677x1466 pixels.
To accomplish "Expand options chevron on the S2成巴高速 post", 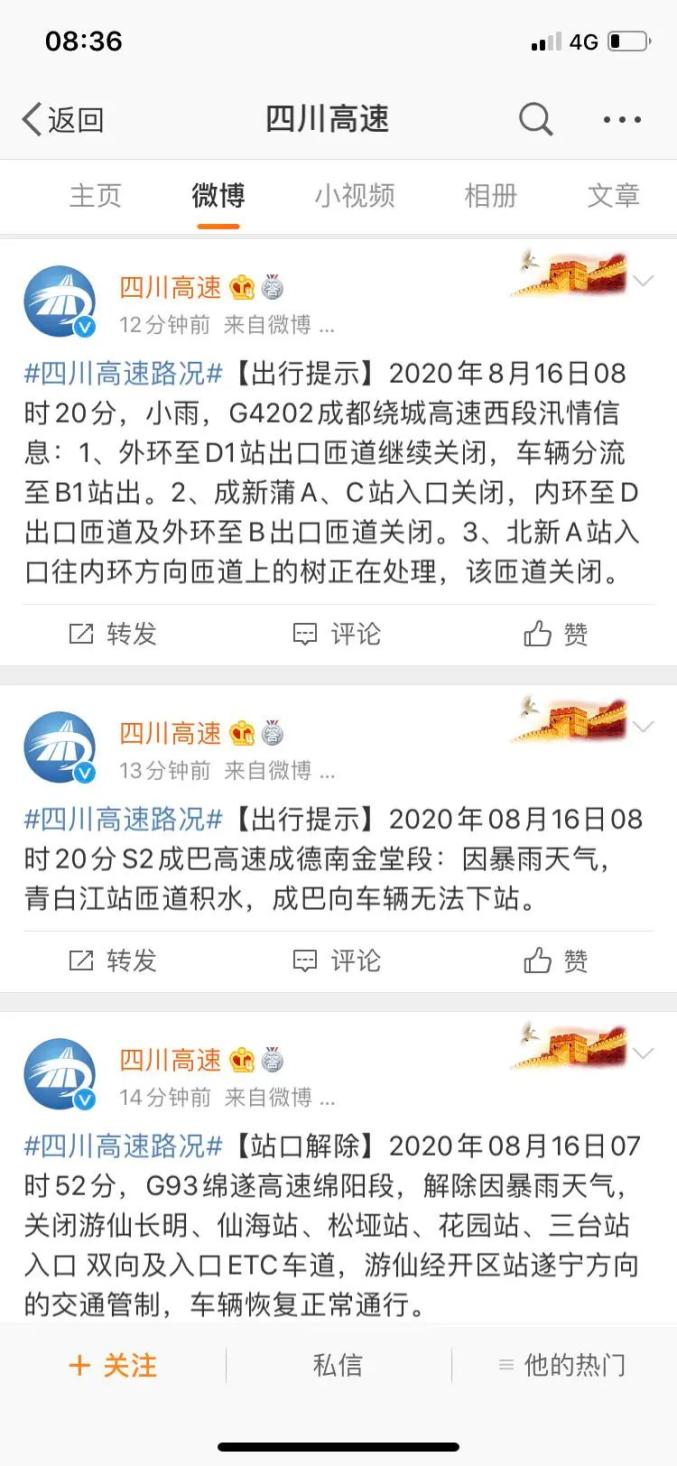I will coord(644,726).
